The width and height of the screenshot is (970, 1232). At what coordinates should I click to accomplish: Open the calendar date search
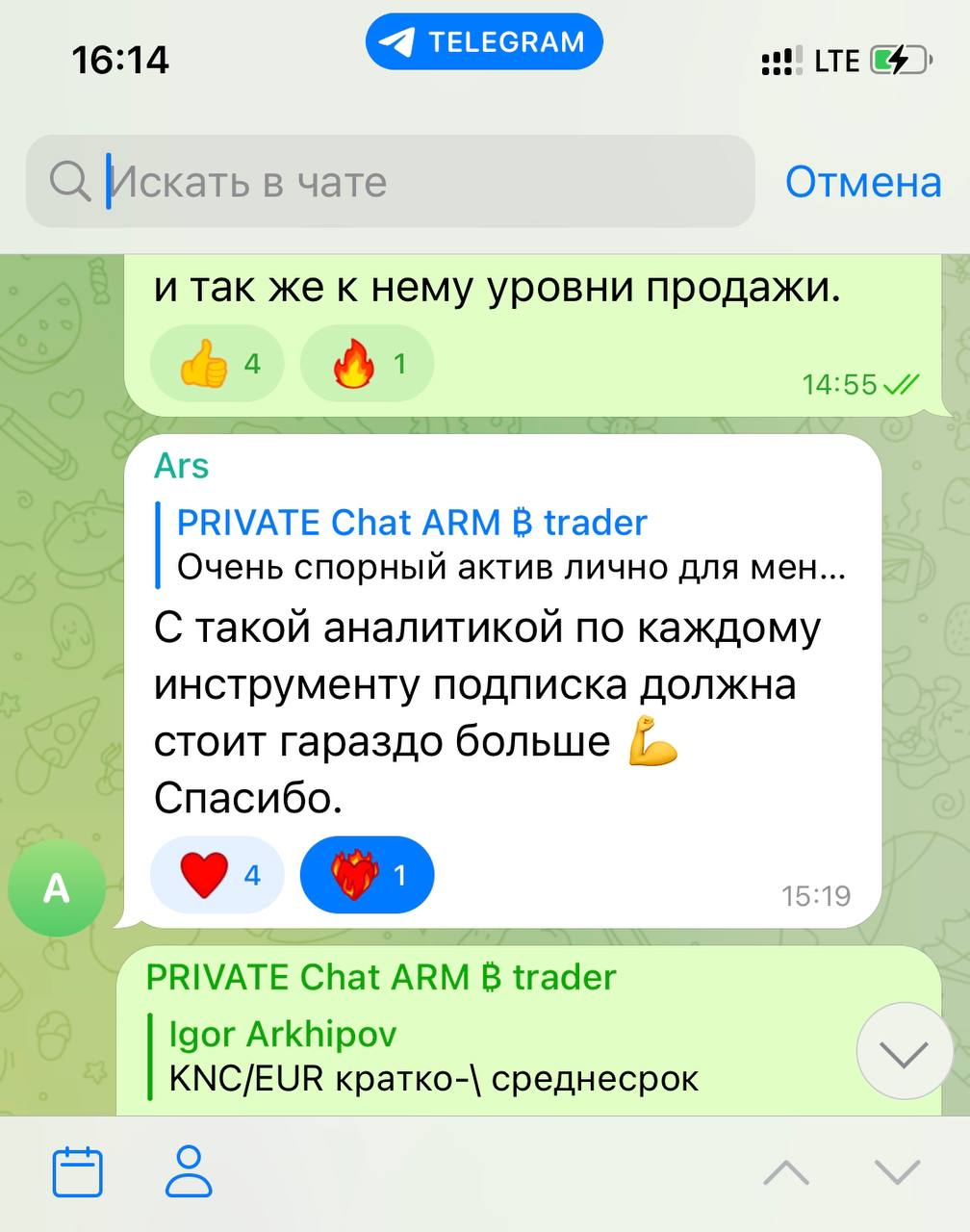(77, 1171)
